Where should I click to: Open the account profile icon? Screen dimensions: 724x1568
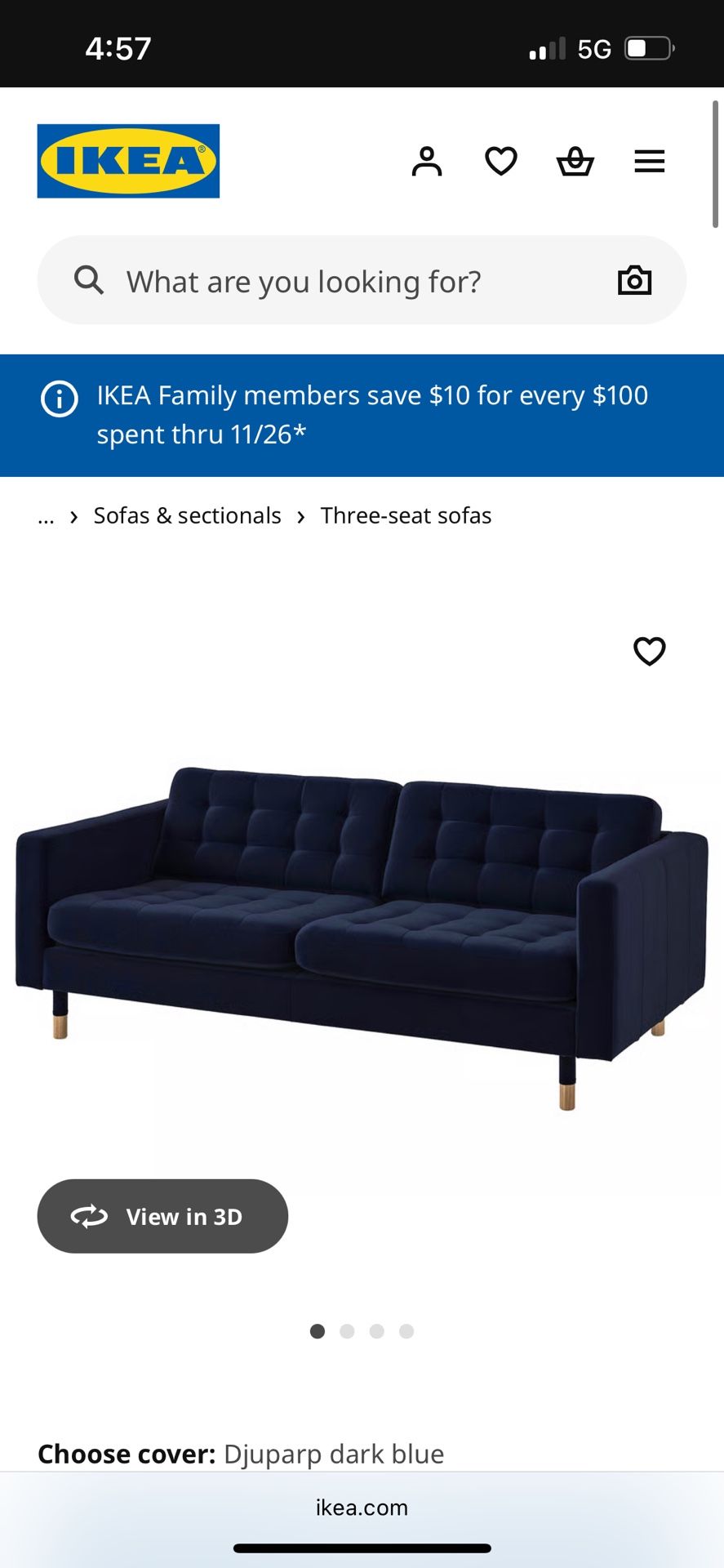click(426, 162)
